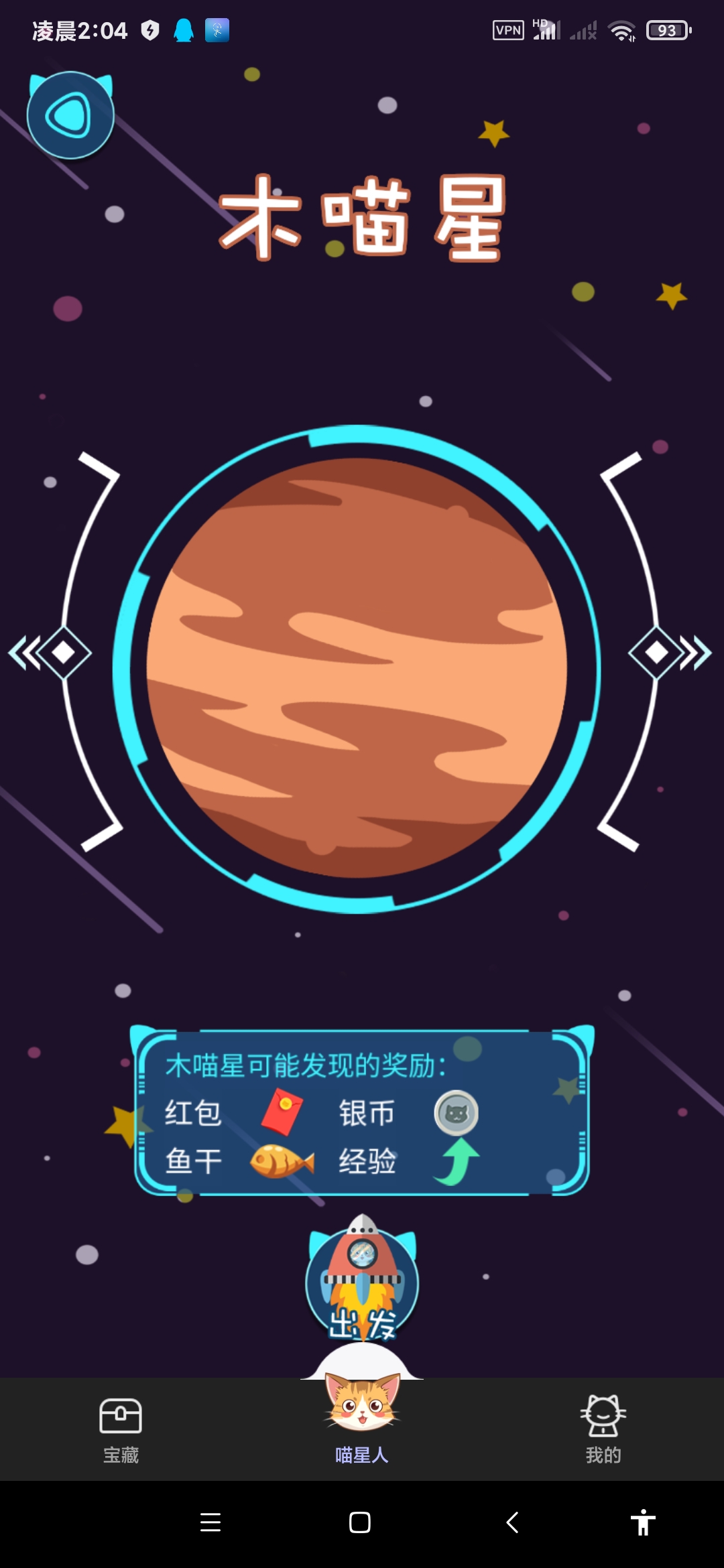Switch to the next planet with right arrow
The height and width of the screenshot is (1568, 724).
click(x=670, y=653)
